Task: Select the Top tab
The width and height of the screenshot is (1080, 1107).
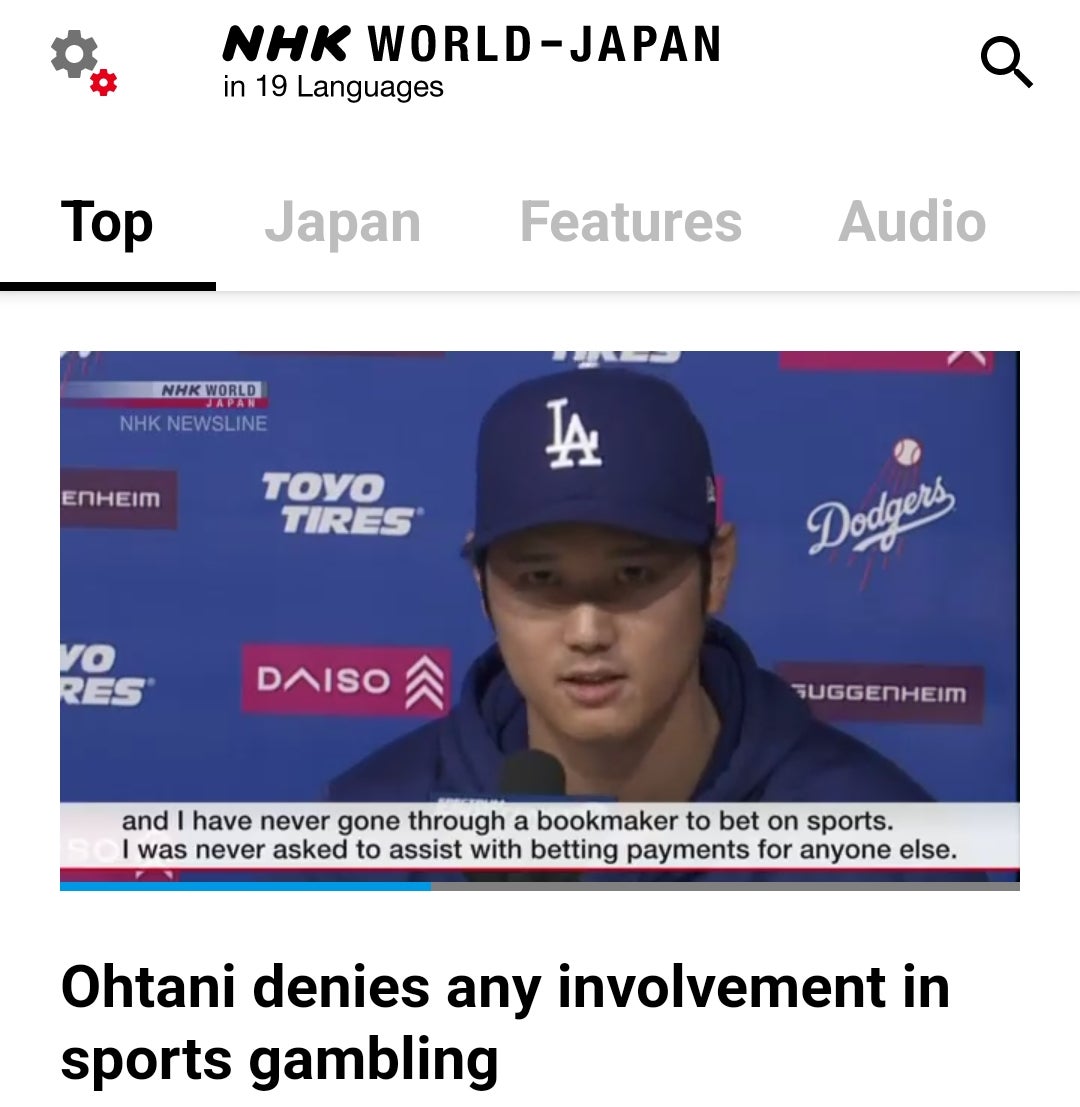Action: coord(107,222)
